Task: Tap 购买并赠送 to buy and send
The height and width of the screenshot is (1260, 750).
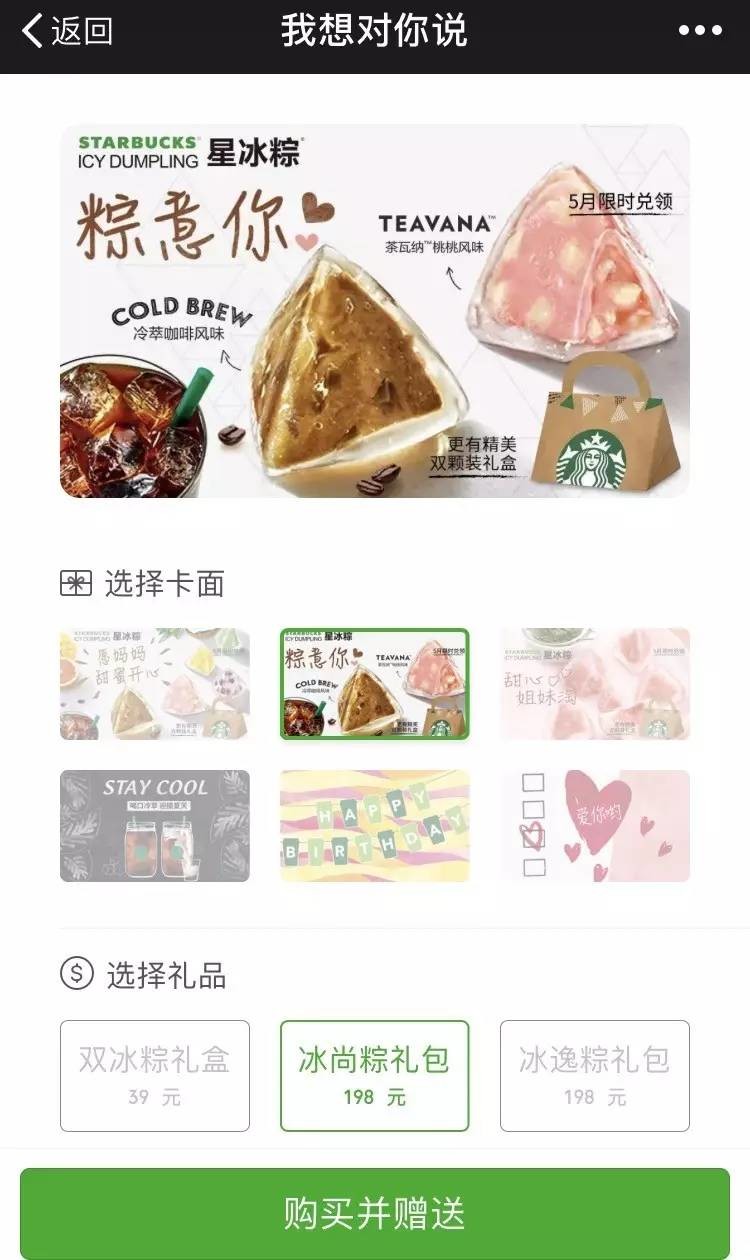Action: (x=375, y=1213)
